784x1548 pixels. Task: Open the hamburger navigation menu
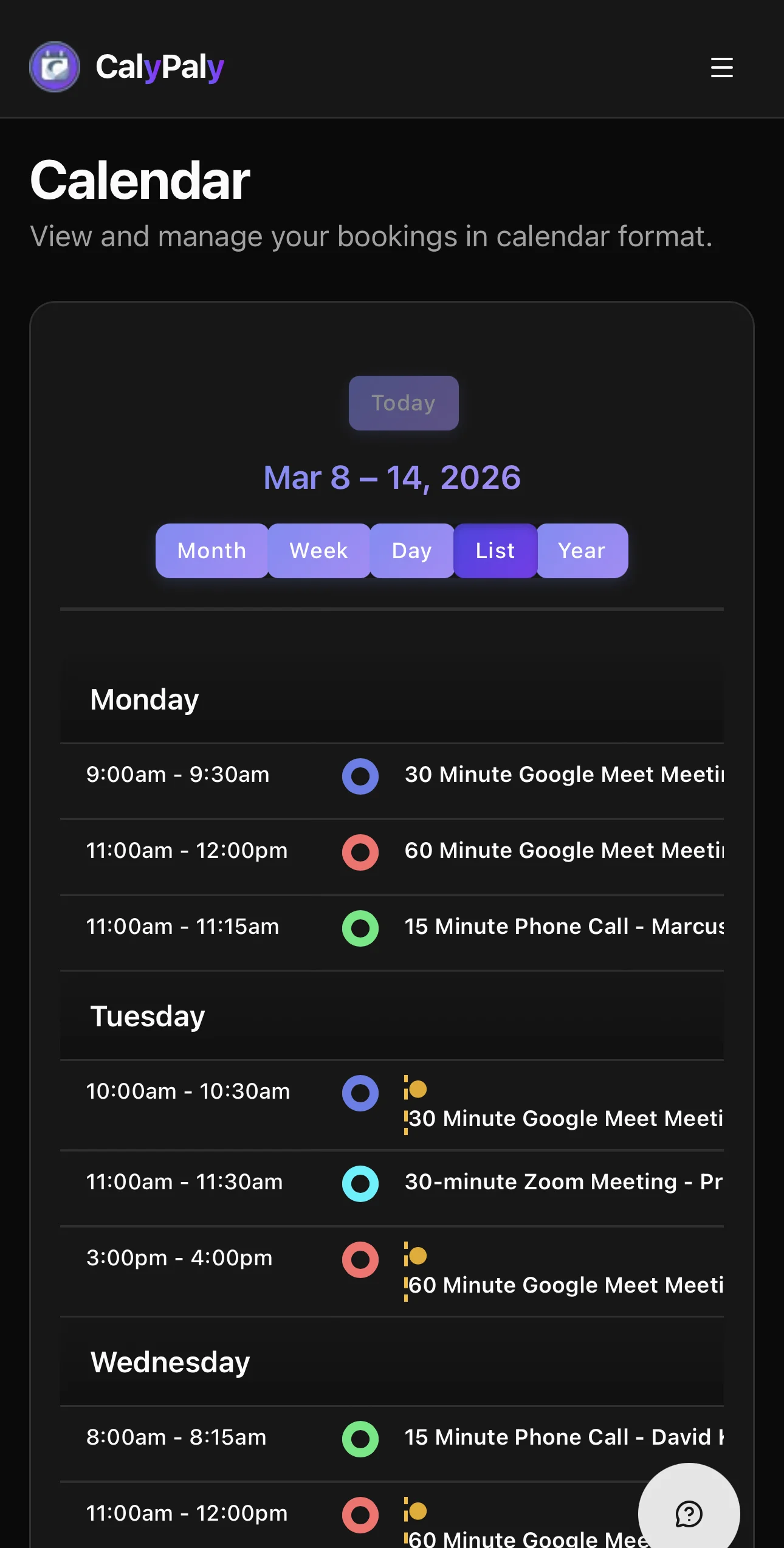(721, 67)
